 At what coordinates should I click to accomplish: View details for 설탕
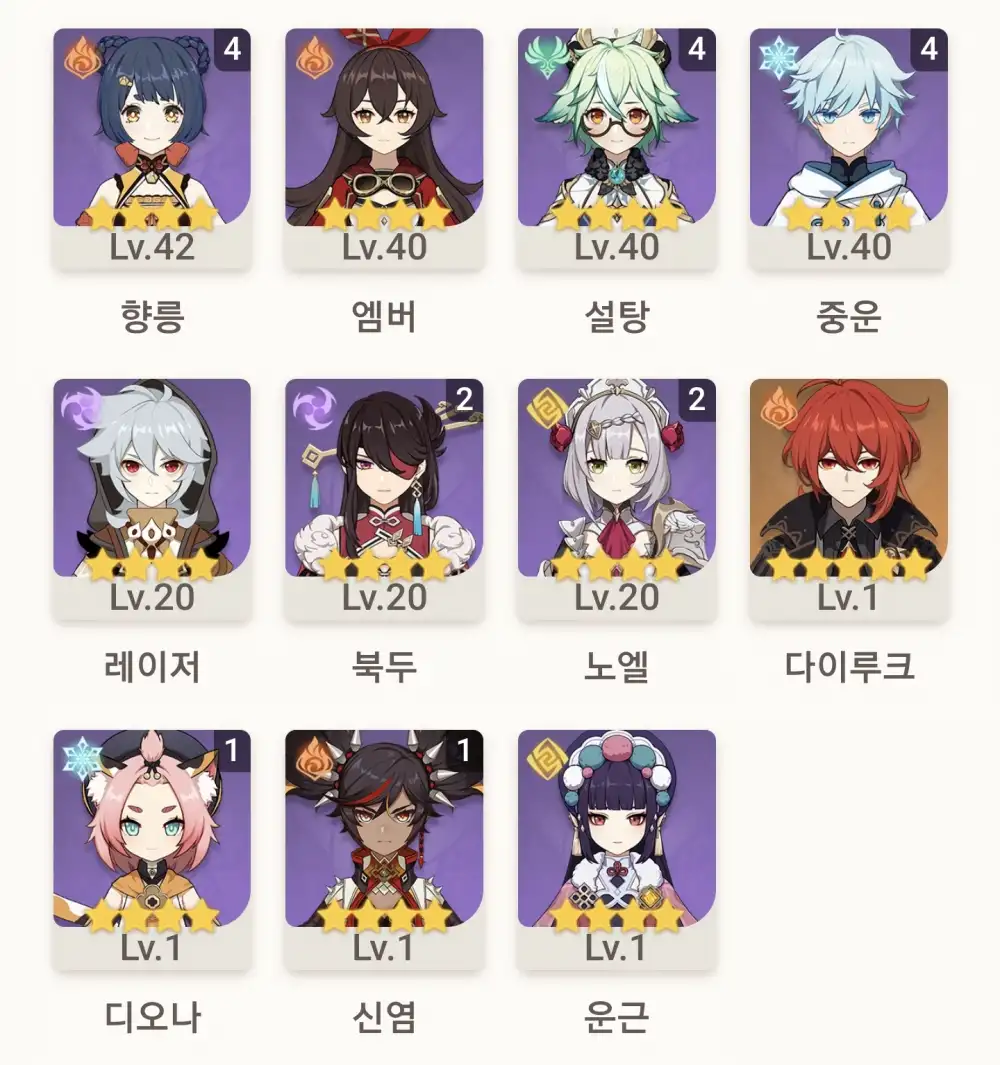[x=616, y=148]
